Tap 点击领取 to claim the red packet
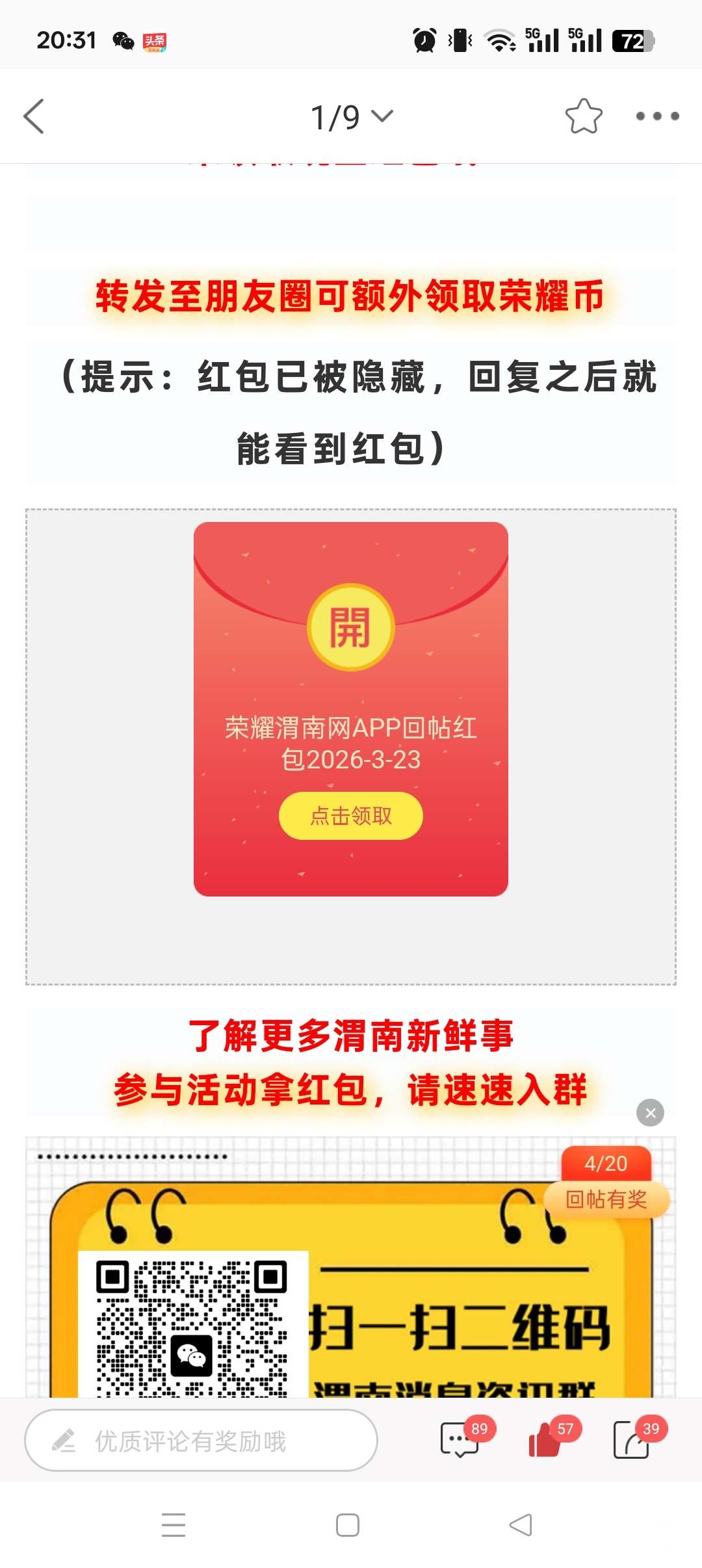702x1568 pixels. [x=350, y=815]
